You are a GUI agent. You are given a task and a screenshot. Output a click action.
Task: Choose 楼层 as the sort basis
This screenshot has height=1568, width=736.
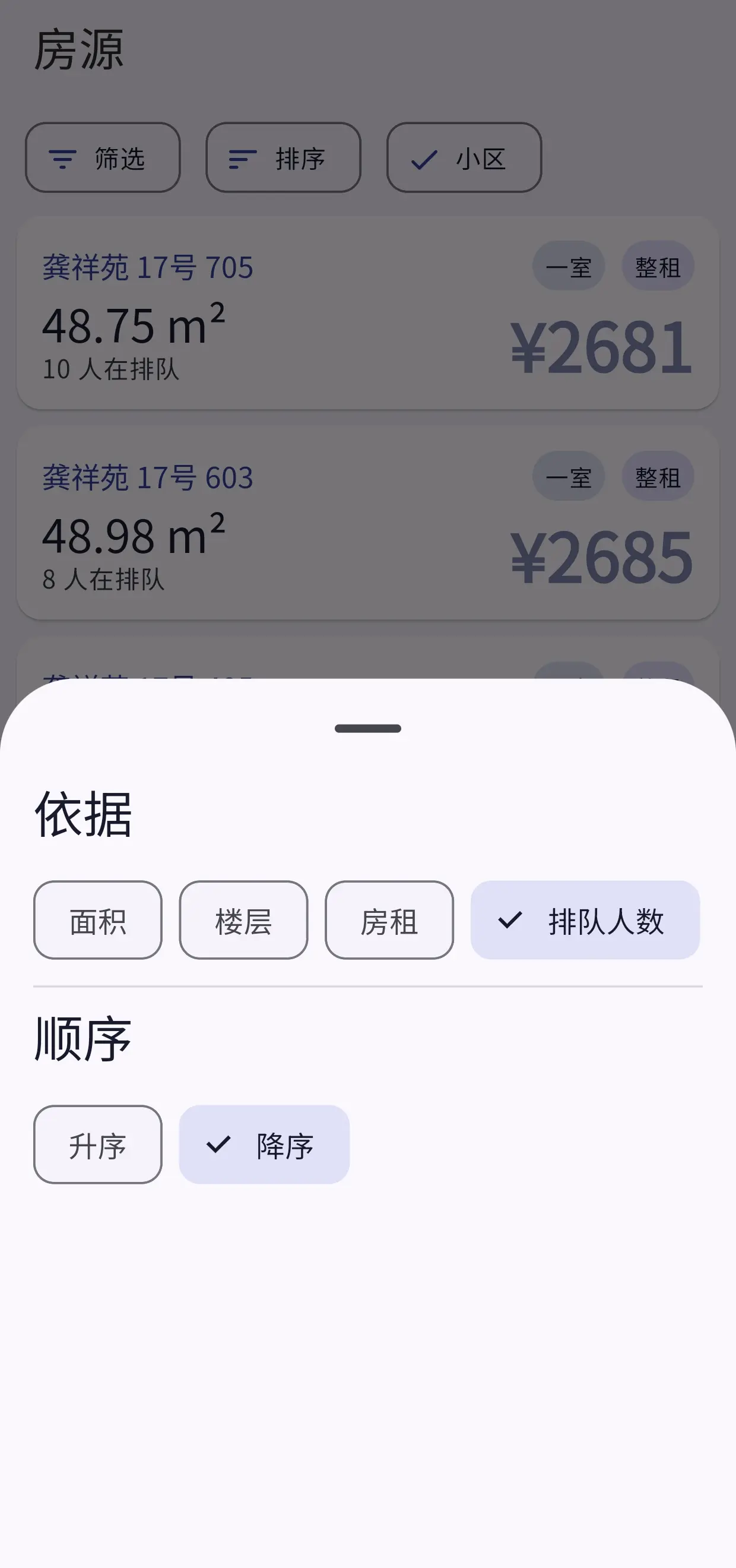click(243, 920)
